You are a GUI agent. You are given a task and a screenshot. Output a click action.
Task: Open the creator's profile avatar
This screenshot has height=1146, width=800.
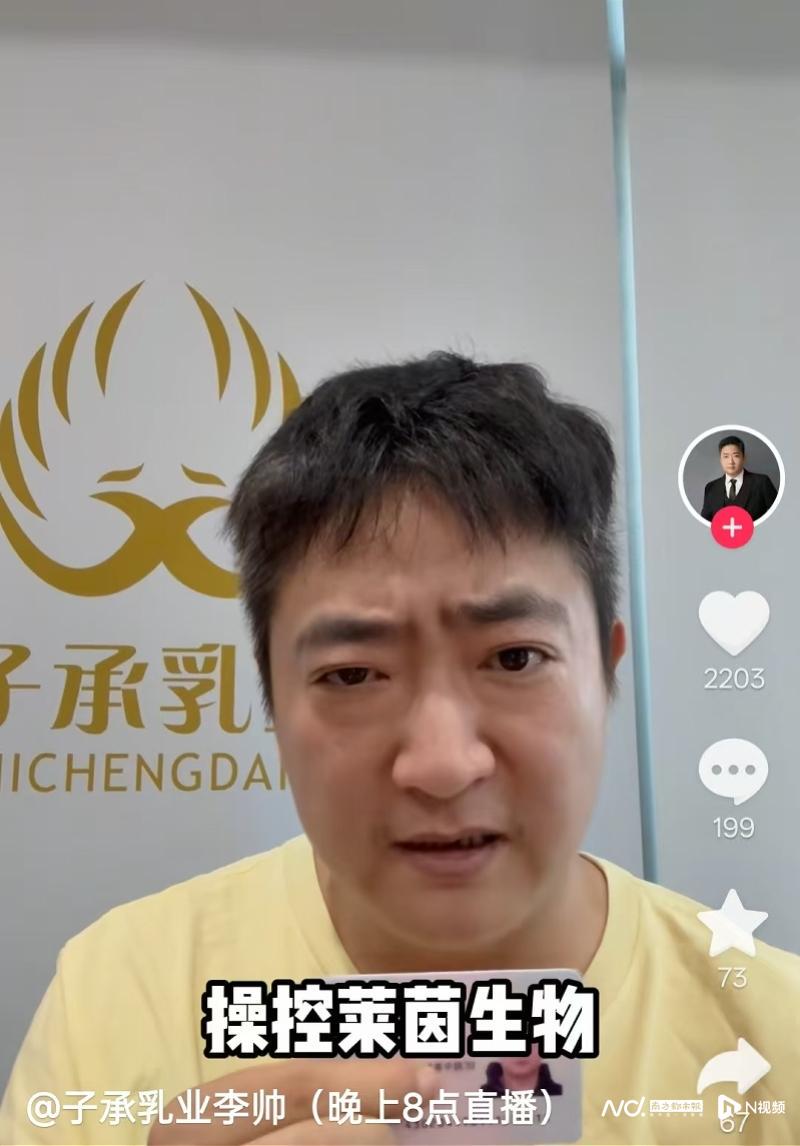732,480
